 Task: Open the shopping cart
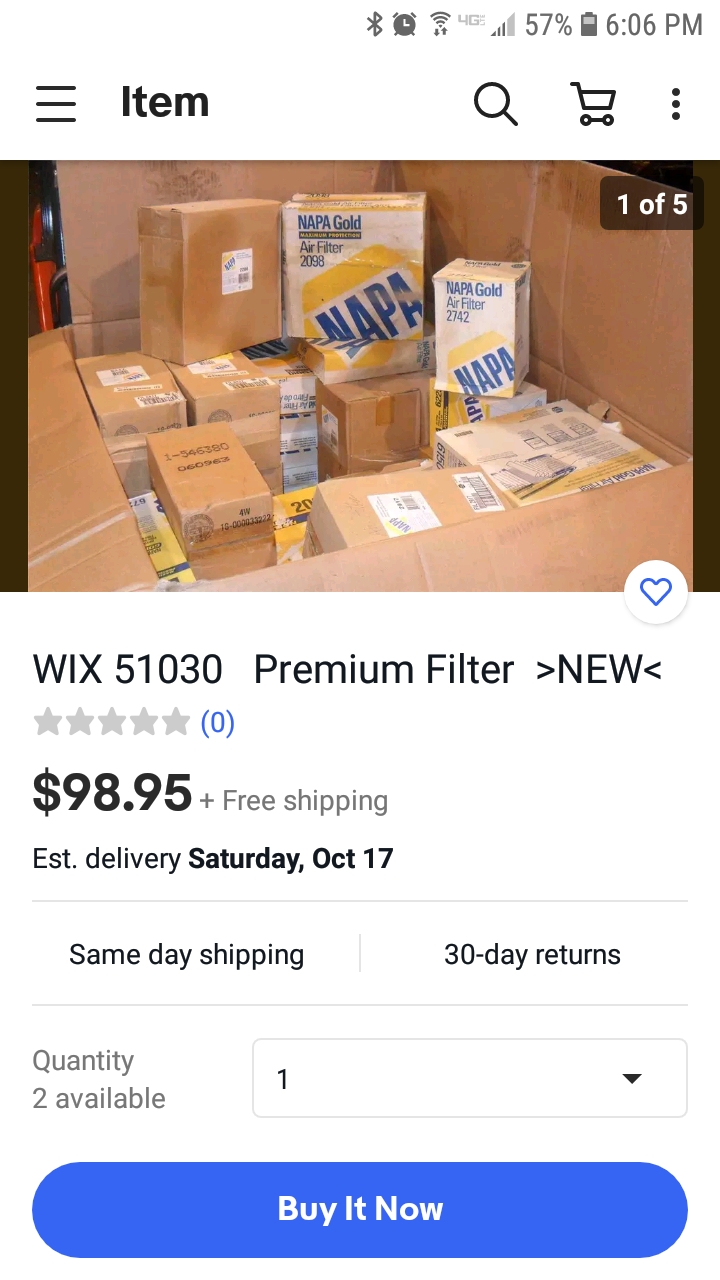pyautogui.click(x=592, y=103)
